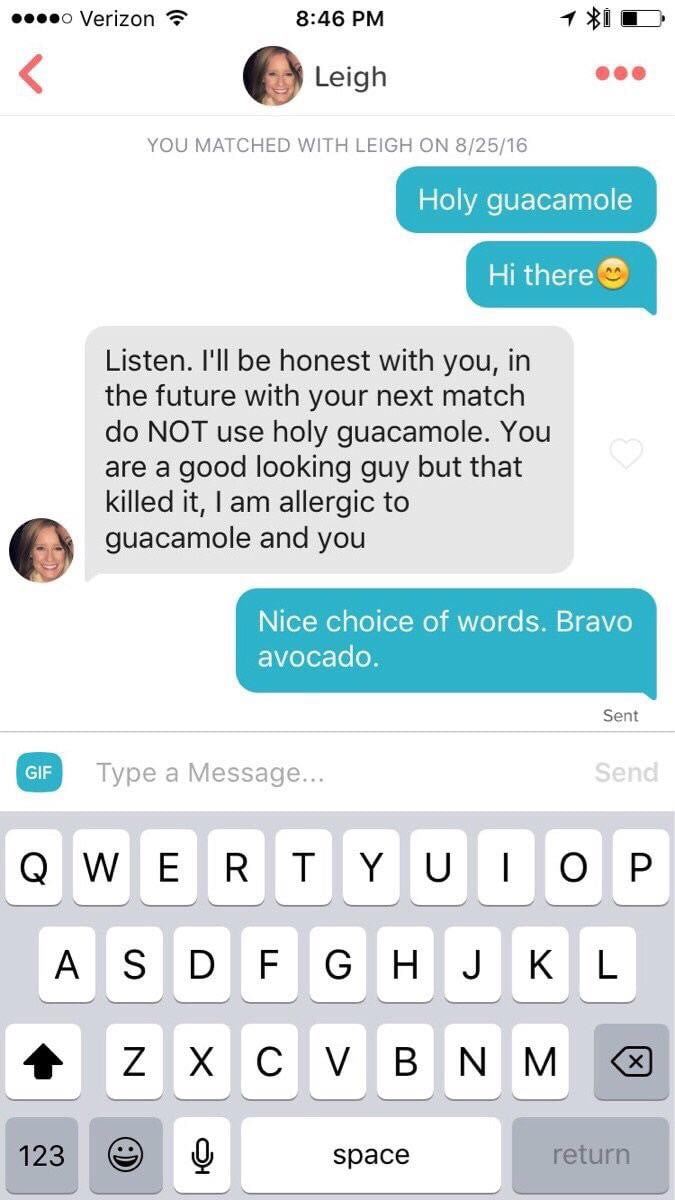Switch to the 123 number keyboard
The image size is (675, 1200).
coord(41,1155)
